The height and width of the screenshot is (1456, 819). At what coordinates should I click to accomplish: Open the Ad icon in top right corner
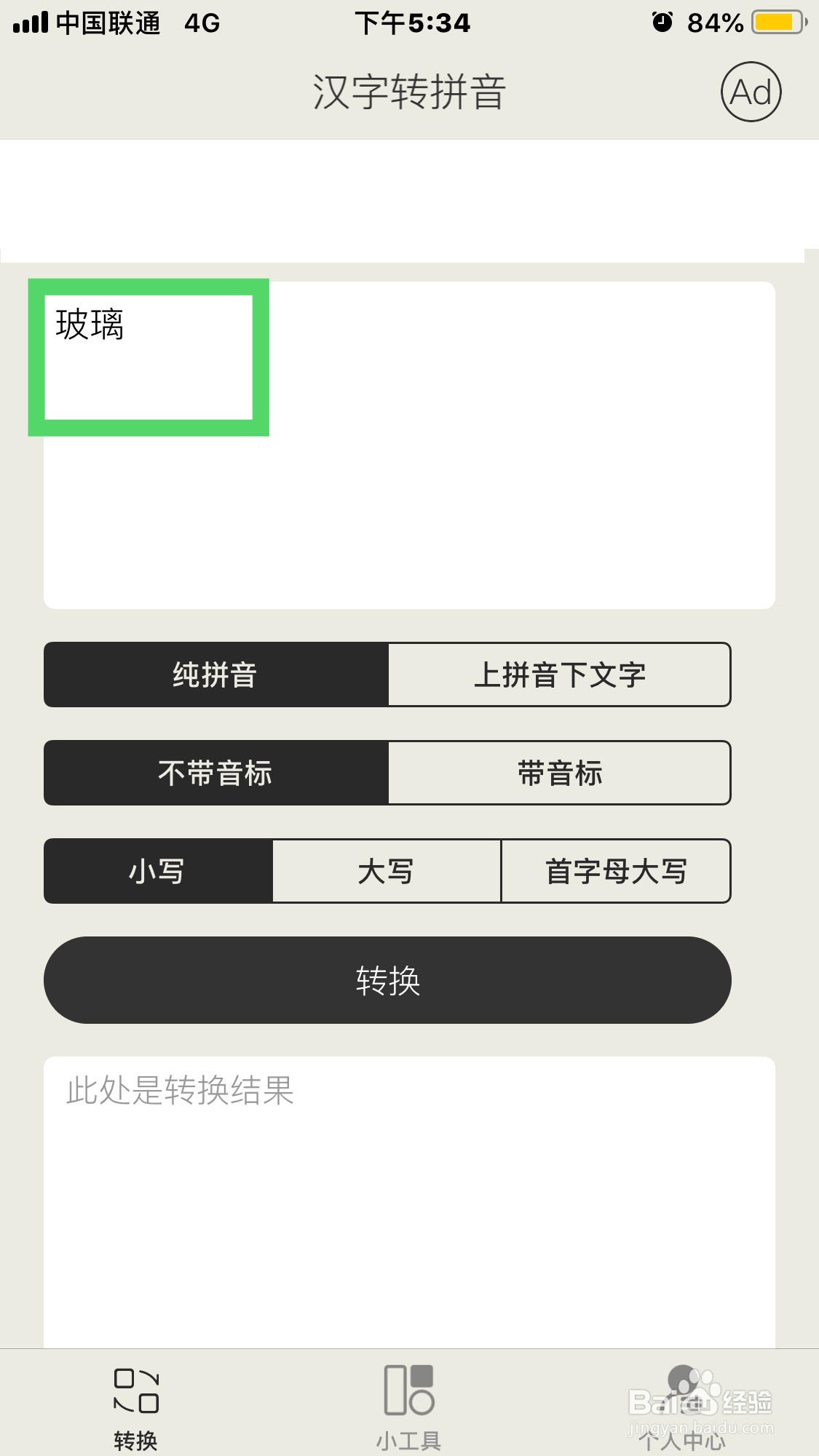click(x=751, y=91)
